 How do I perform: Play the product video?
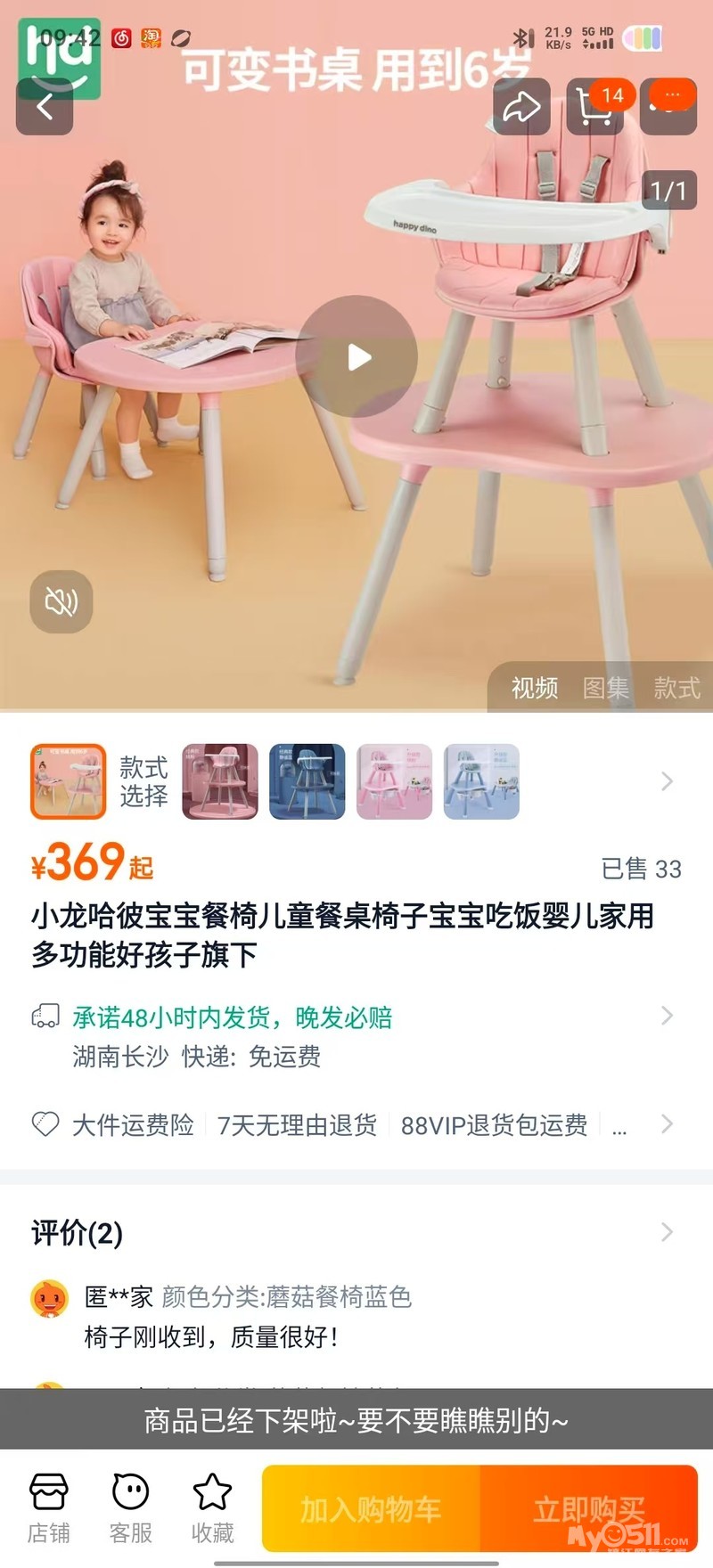pyautogui.click(x=356, y=356)
